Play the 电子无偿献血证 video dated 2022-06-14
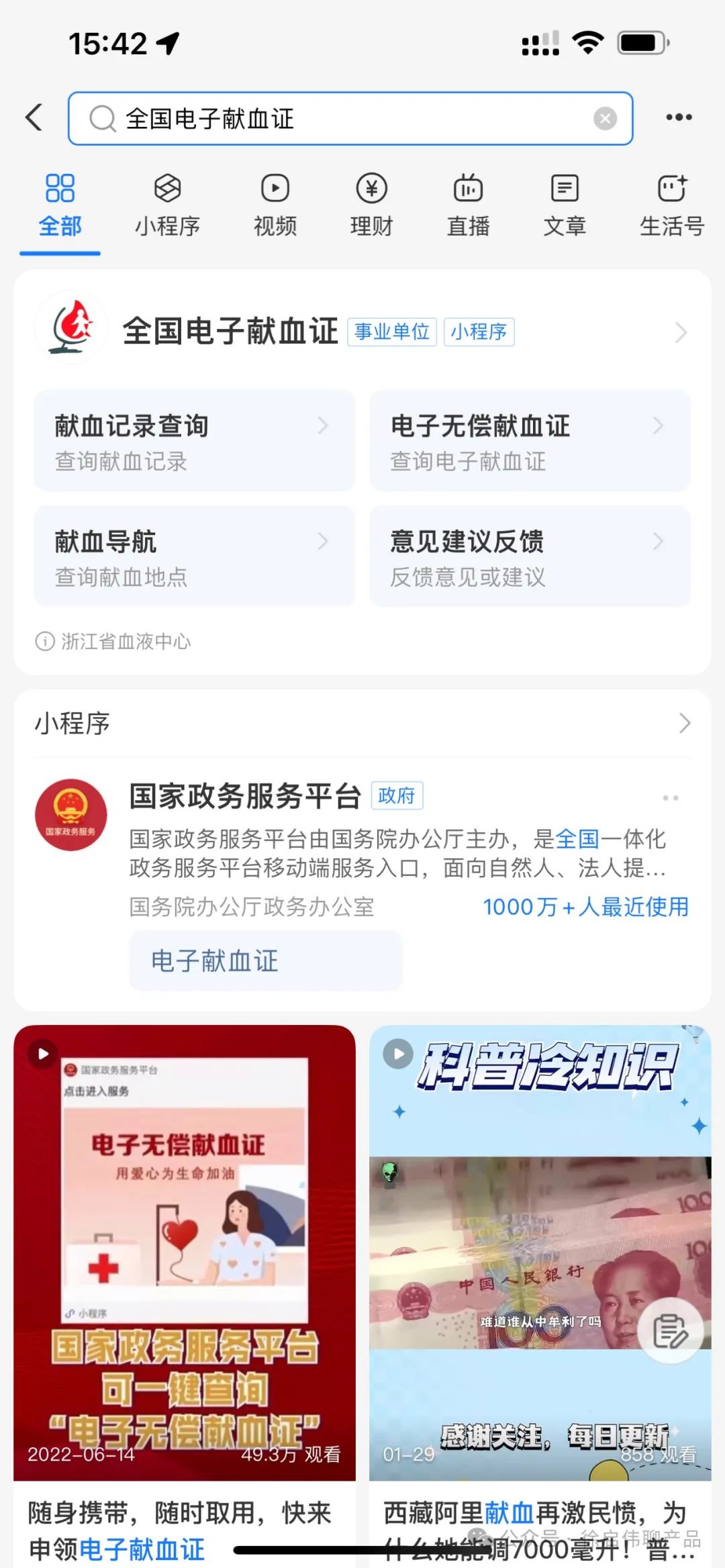725x1568 pixels. [x=184, y=1252]
